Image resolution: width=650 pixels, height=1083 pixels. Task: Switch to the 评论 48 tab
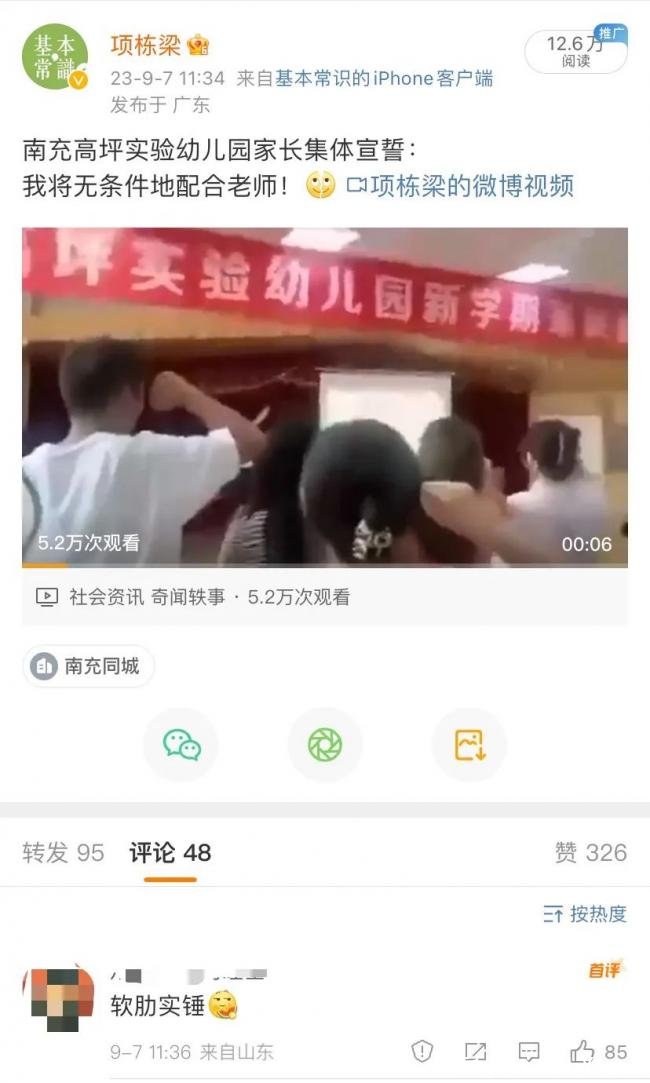(x=170, y=852)
